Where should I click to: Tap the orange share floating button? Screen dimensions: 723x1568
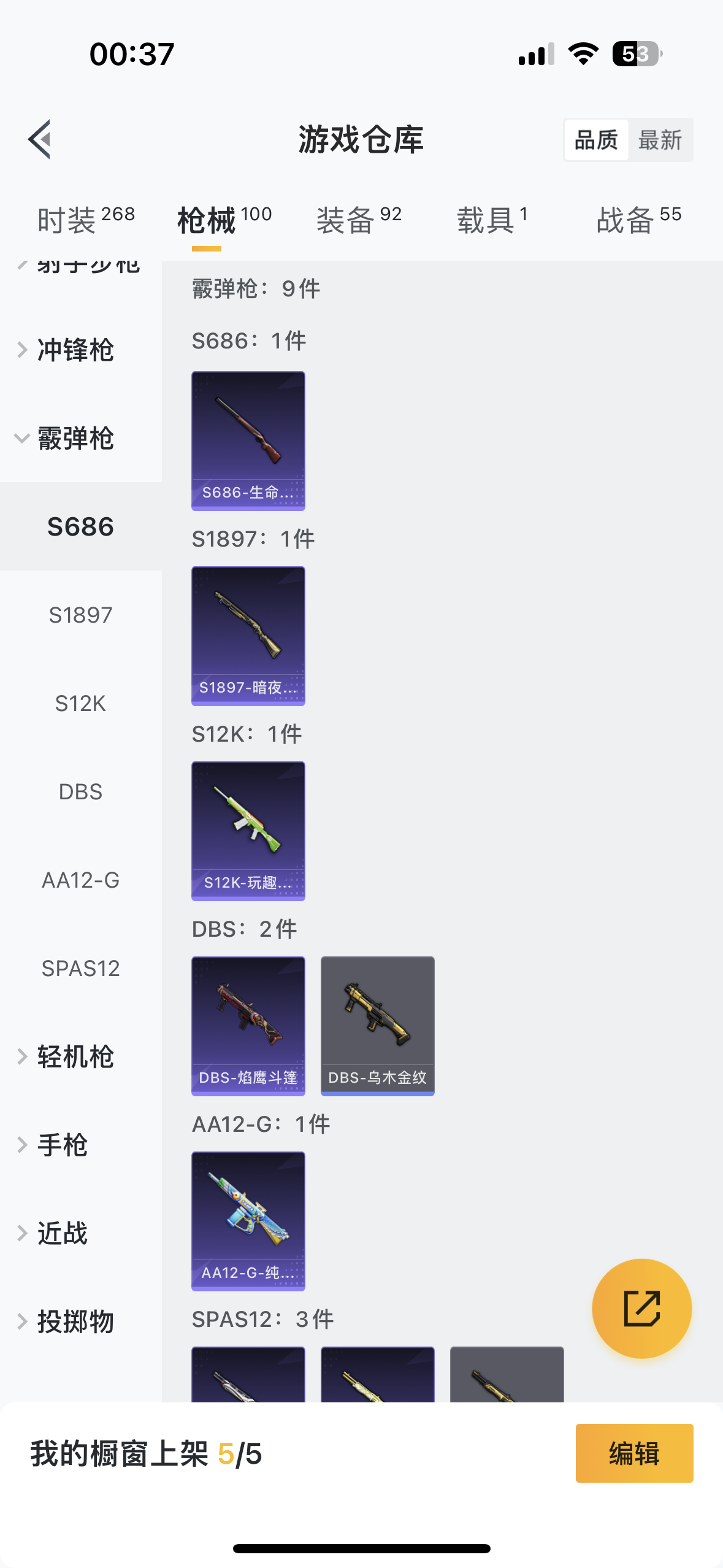pyautogui.click(x=641, y=1309)
